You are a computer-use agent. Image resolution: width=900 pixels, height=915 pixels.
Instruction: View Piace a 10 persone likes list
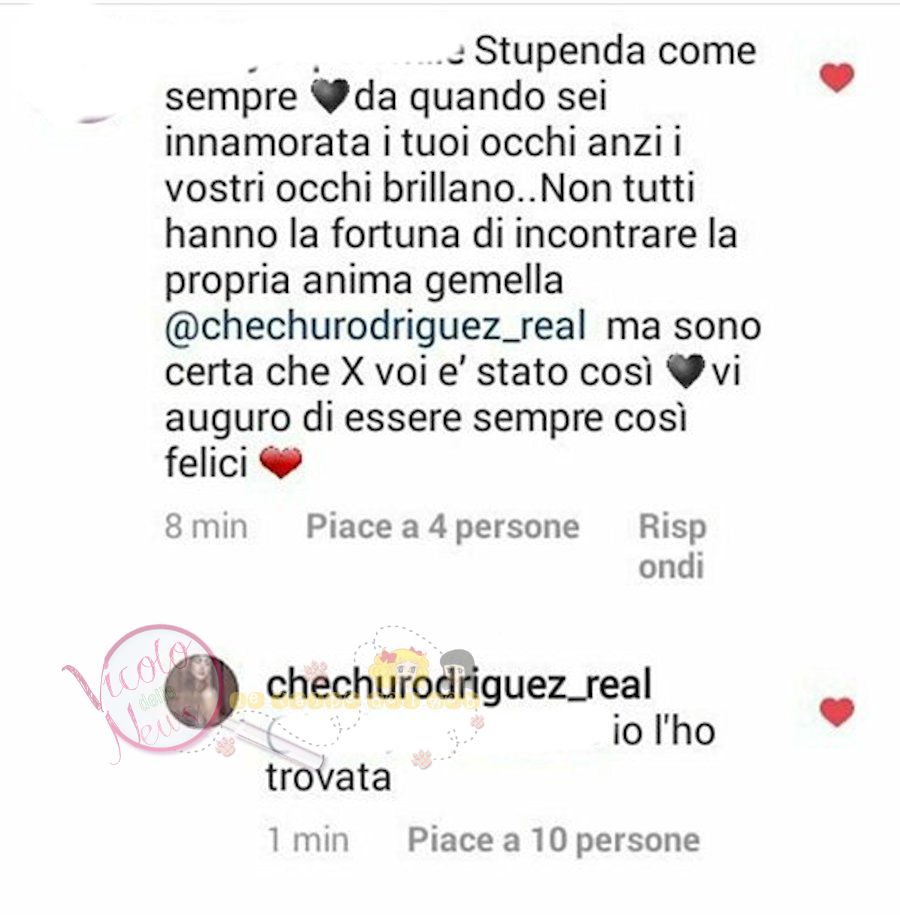(553, 840)
